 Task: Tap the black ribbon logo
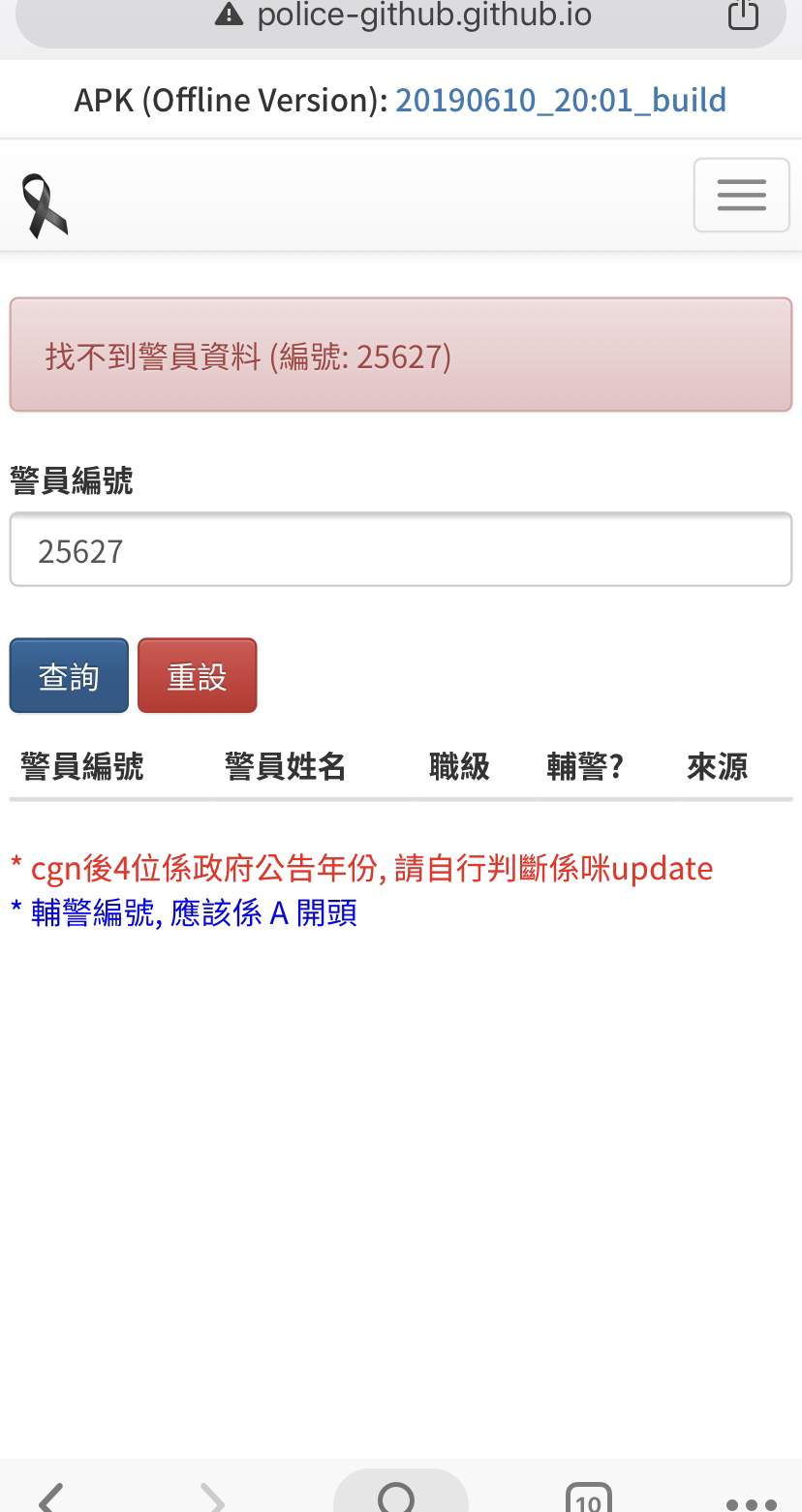click(x=45, y=205)
